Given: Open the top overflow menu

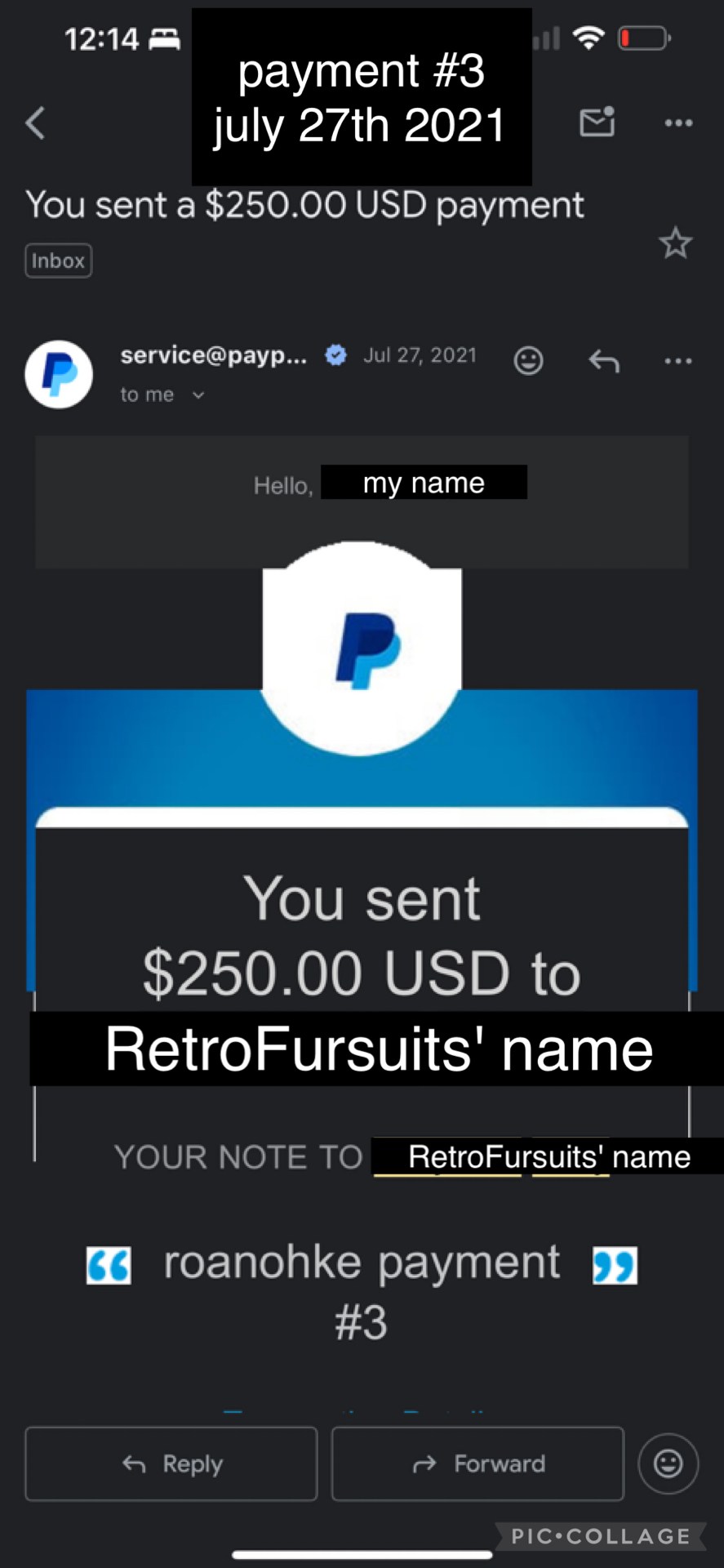Looking at the screenshot, I should click(678, 123).
